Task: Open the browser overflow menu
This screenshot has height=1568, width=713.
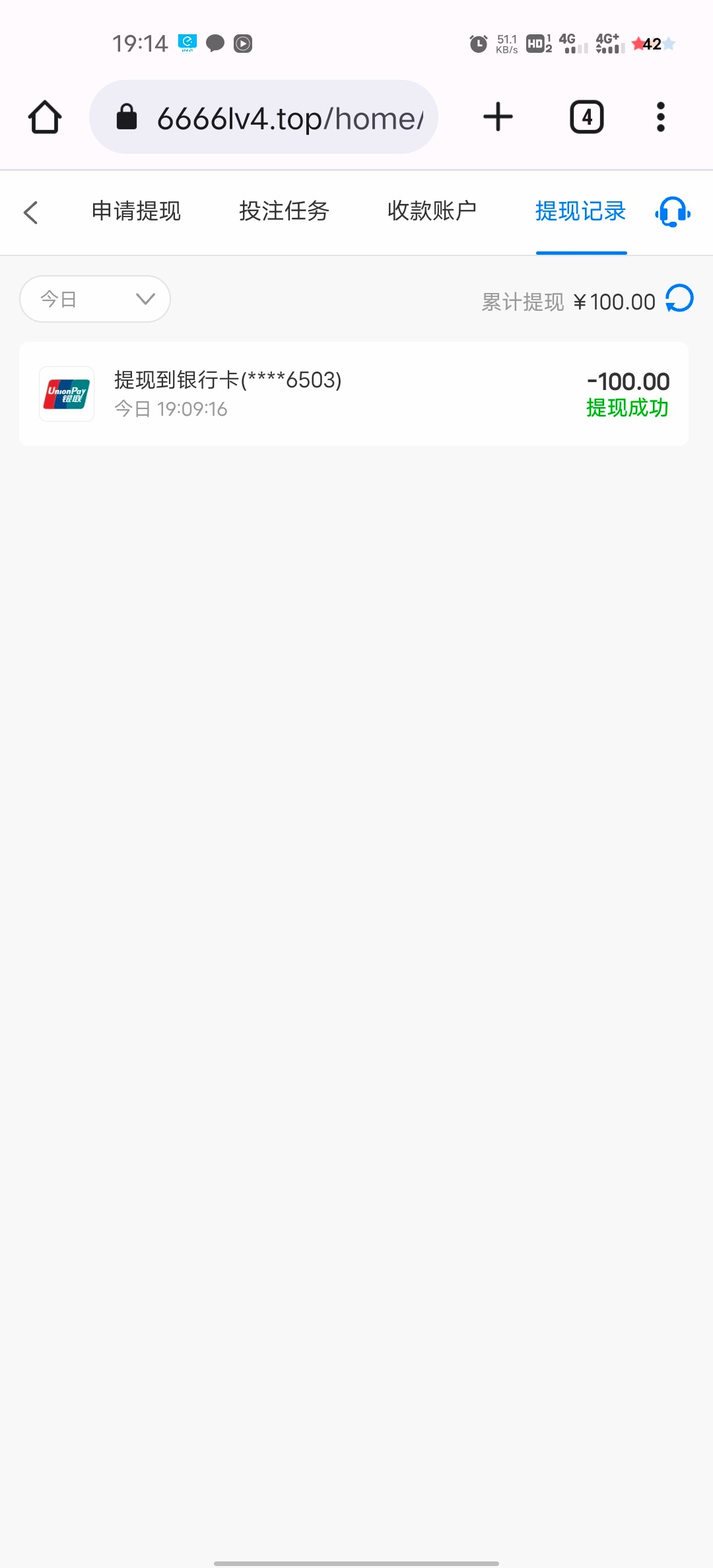Action: tap(660, 117)
